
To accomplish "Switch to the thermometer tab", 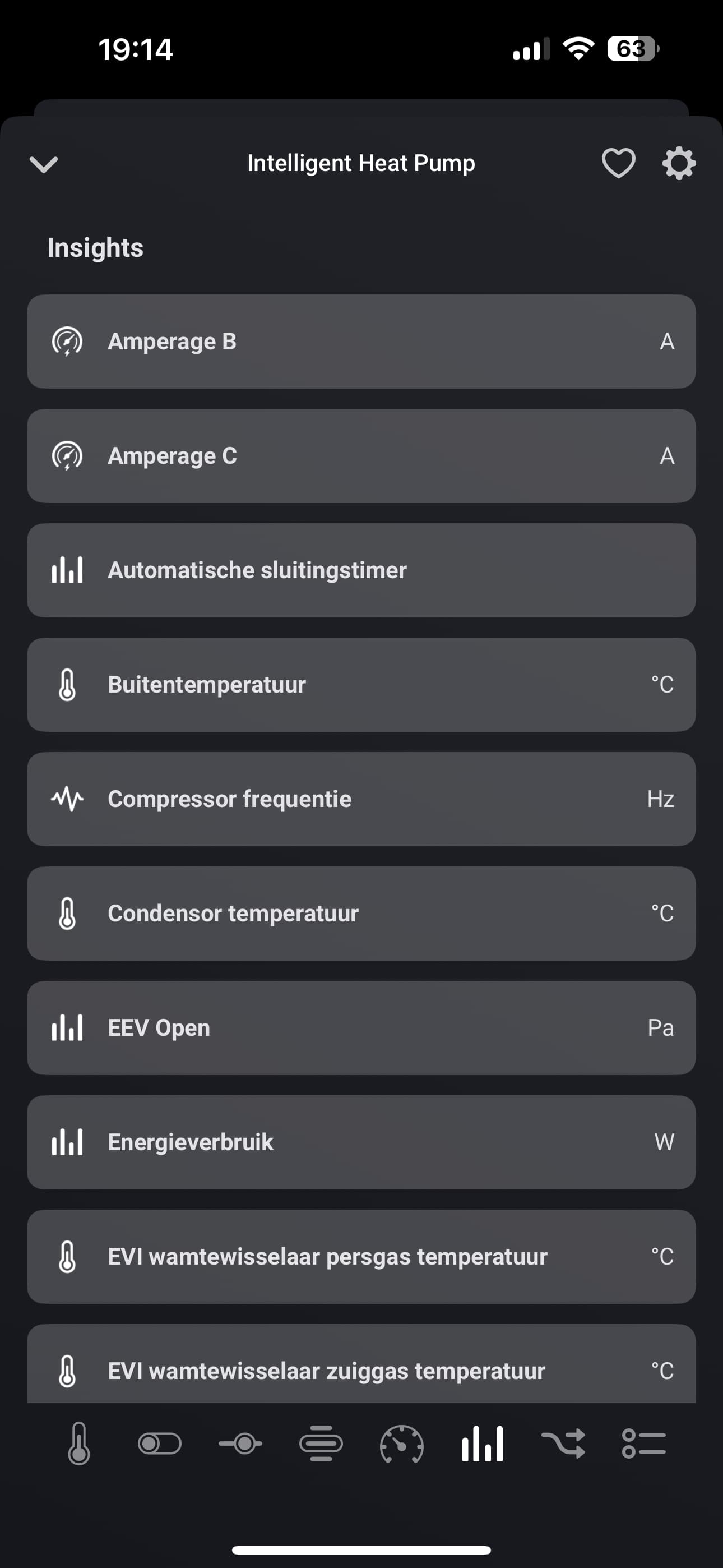I will pyautogui.click(x=79, y=1443).
